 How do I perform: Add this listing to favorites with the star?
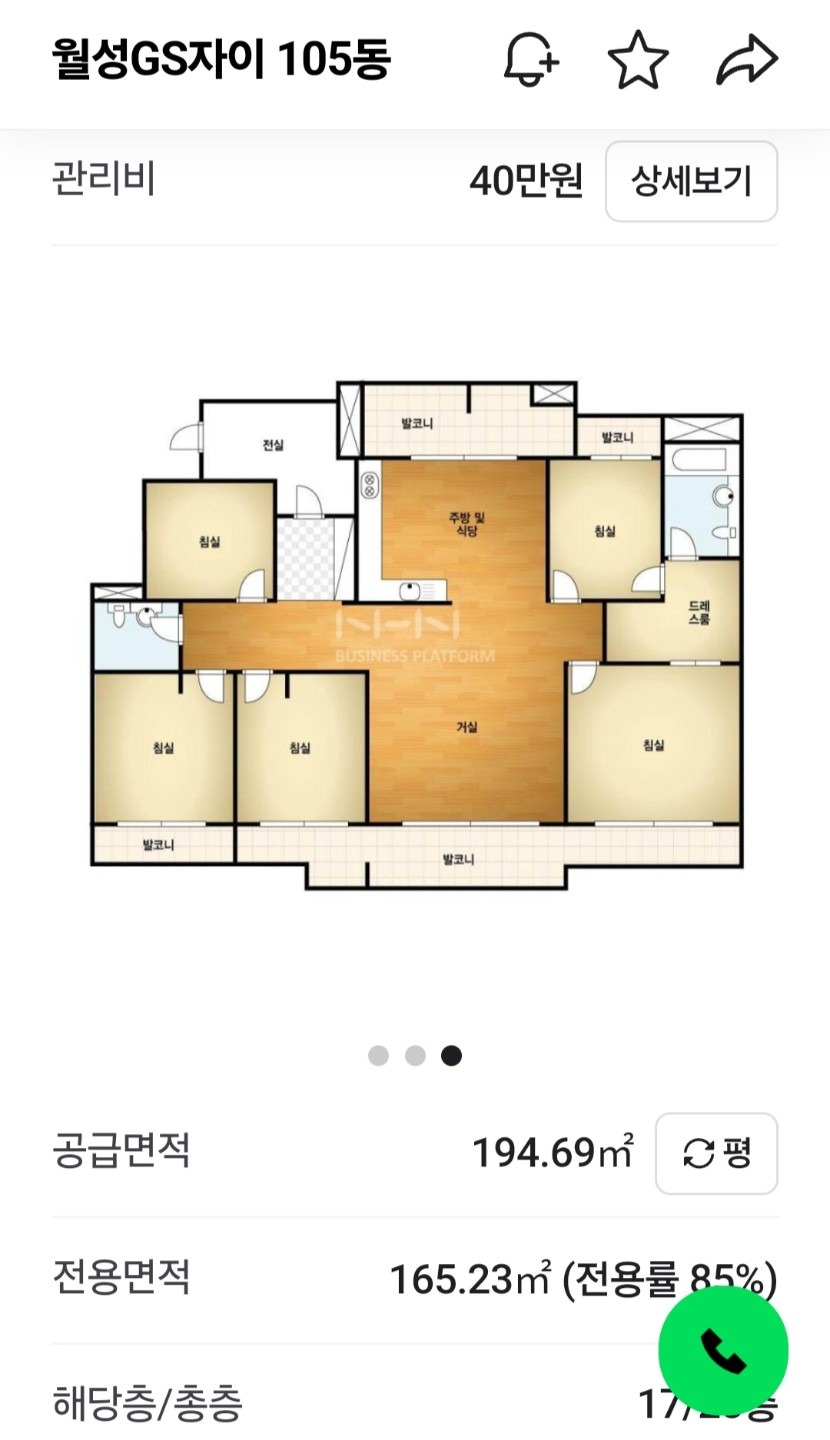(x=638, y=60)
